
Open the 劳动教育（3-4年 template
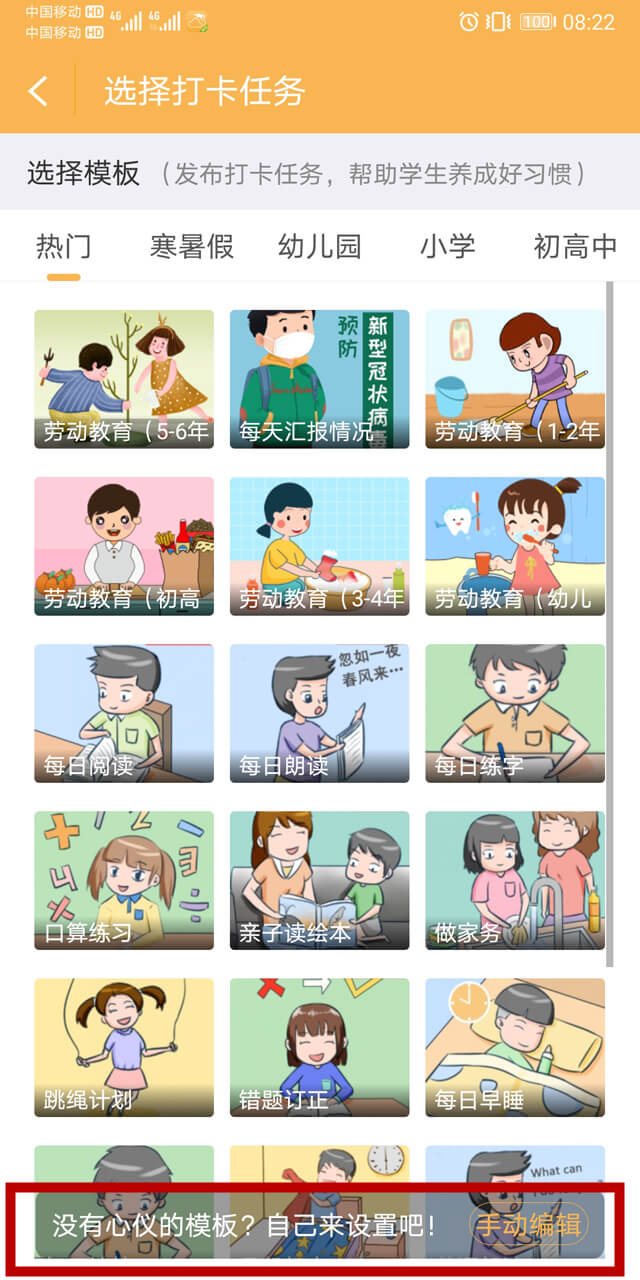319,546
